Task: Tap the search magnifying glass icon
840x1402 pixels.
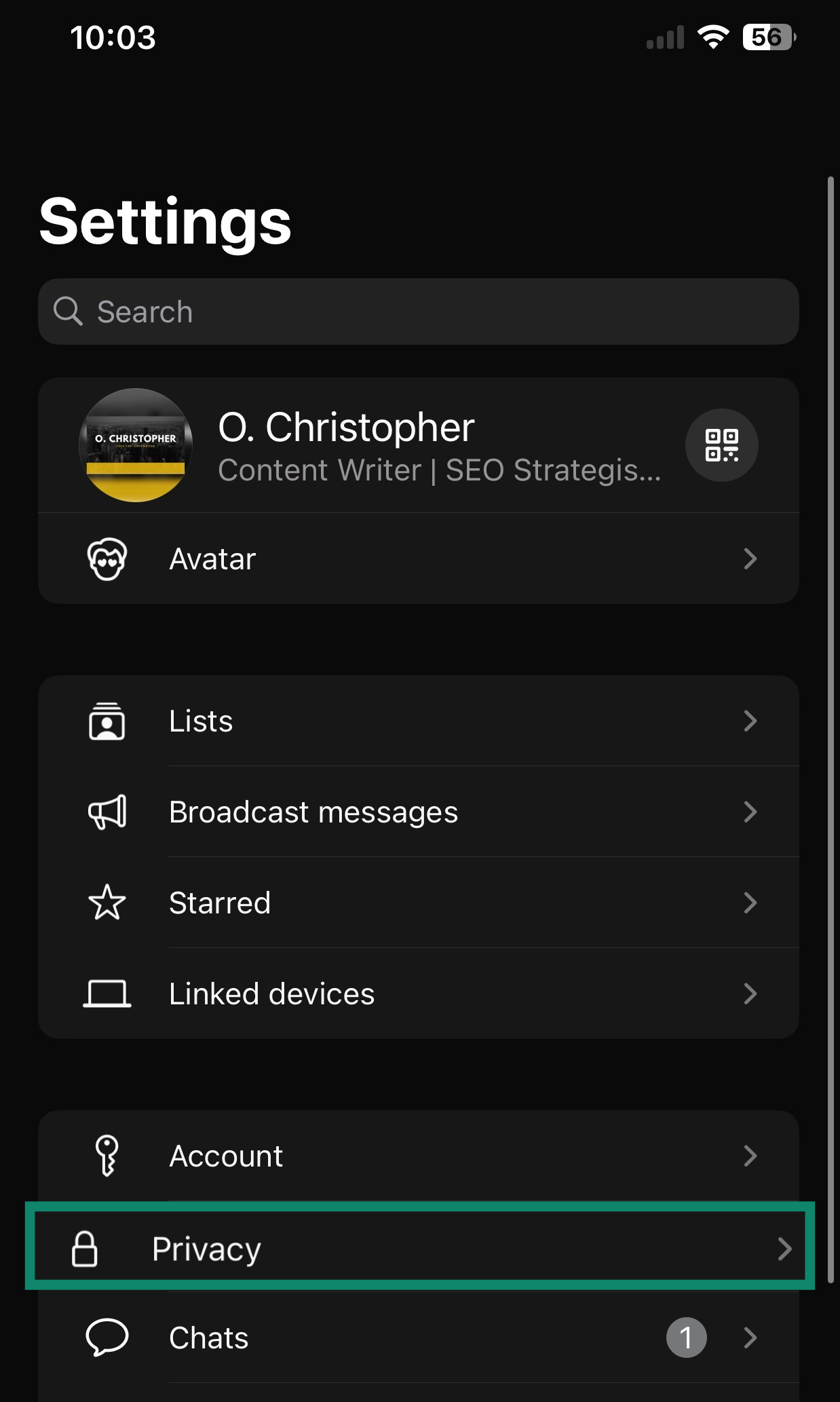Action: (x=67, y=311)
